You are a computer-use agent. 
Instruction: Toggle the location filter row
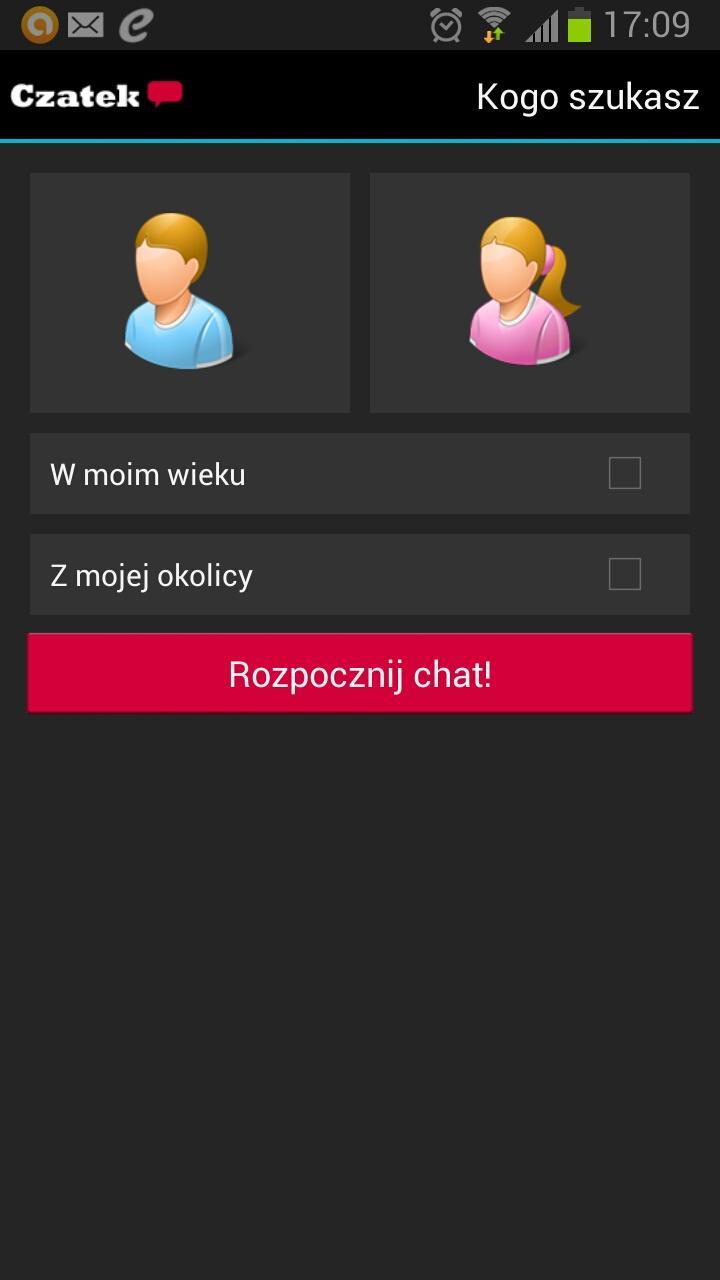(360, 574)
